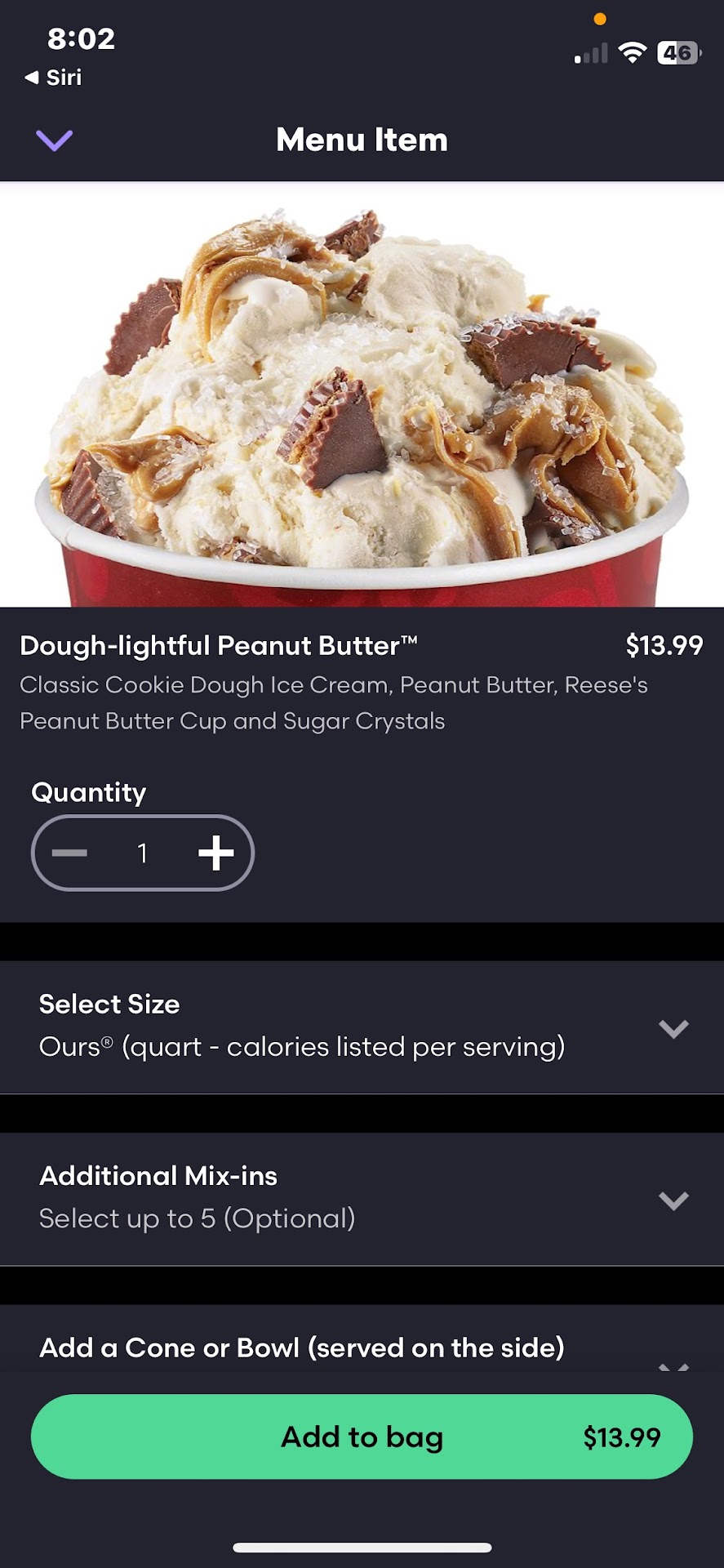The image size is (724, 1568).
Task: Expand the Select Size section
Action: 673,1028
